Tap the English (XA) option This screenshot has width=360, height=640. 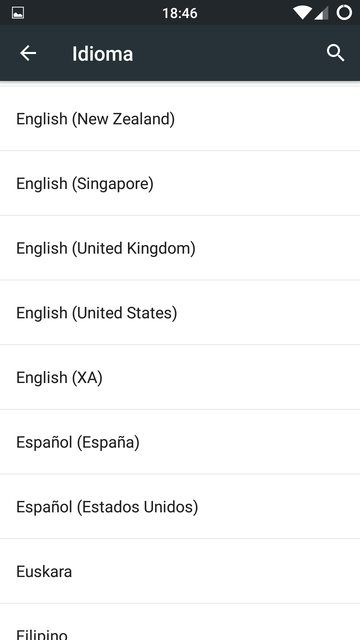click(x=180, y=377)
